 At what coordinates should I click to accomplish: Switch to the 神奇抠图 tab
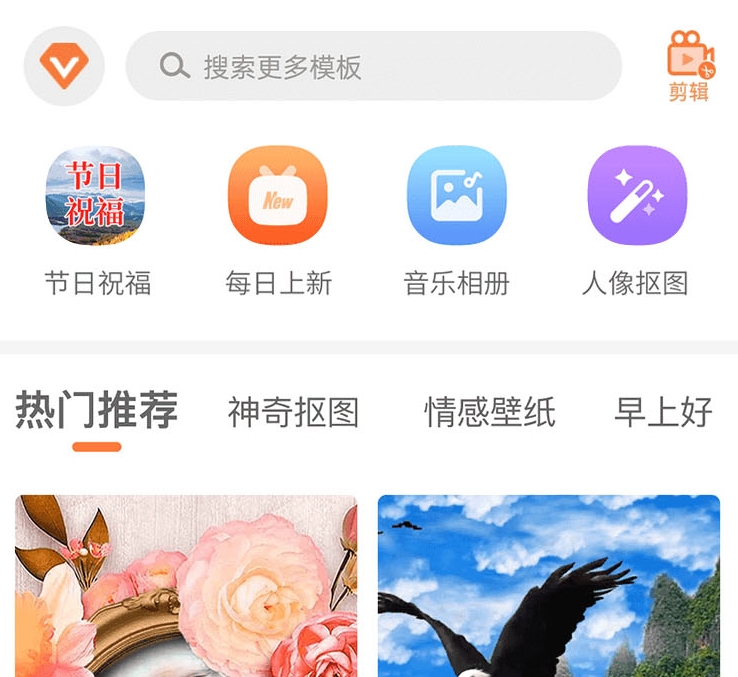(x=293, y=412)
